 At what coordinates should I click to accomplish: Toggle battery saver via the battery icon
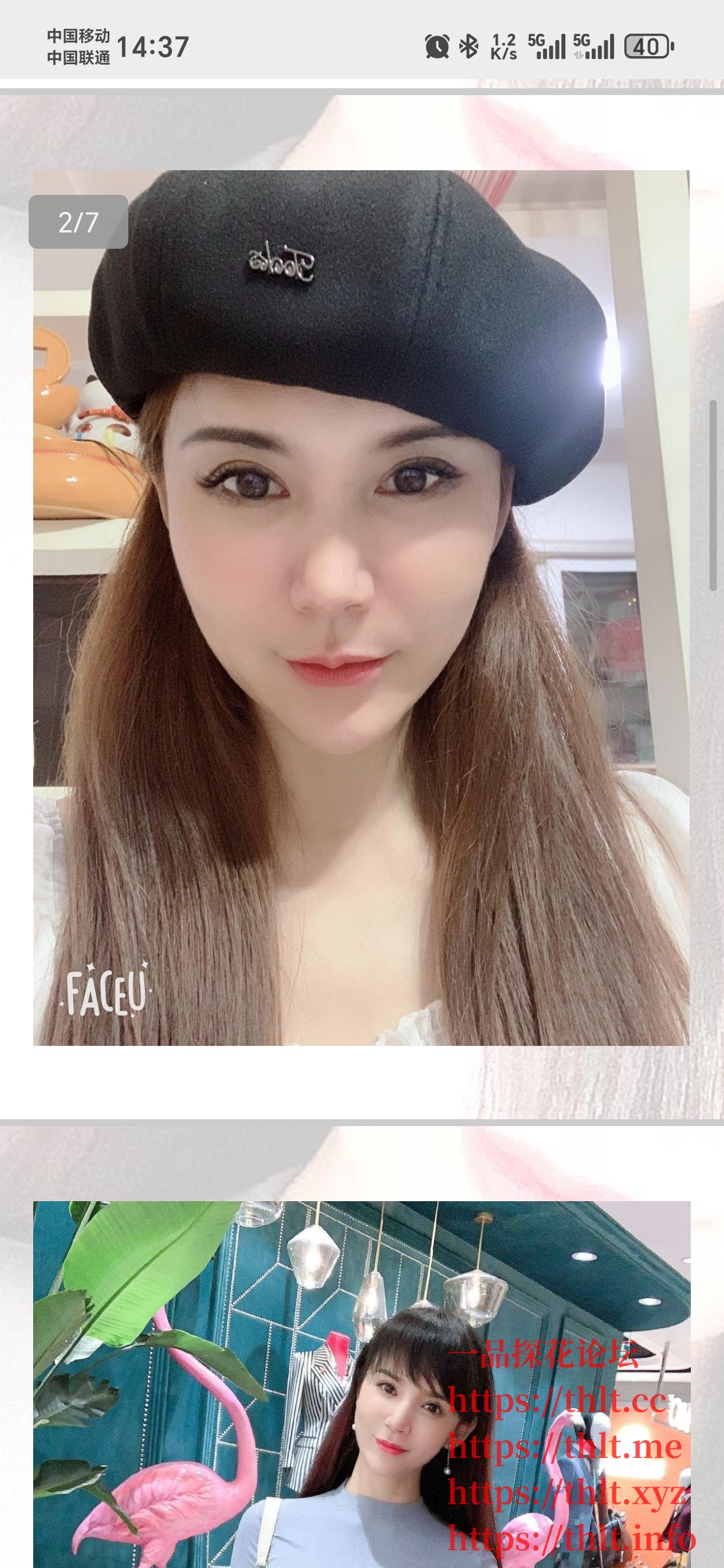[648, 46]
